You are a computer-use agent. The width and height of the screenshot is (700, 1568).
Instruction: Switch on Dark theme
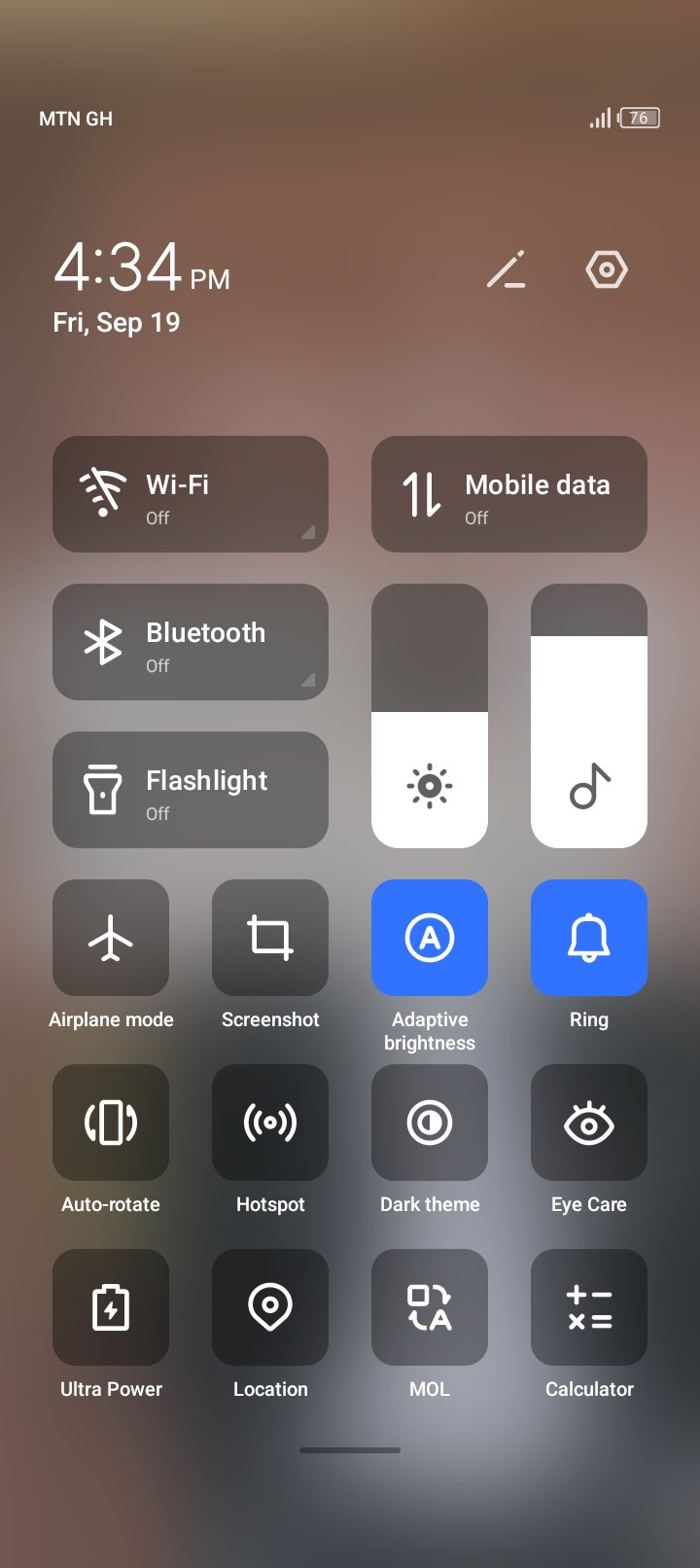[x=430, y=1123]
